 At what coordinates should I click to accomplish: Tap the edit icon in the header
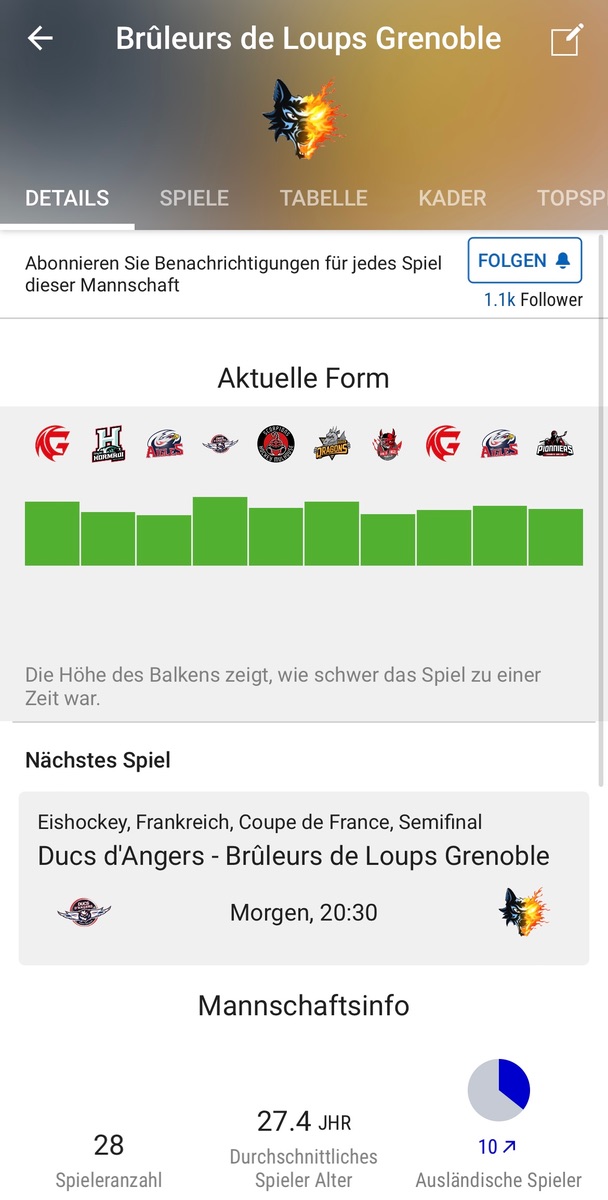point(566,41)
